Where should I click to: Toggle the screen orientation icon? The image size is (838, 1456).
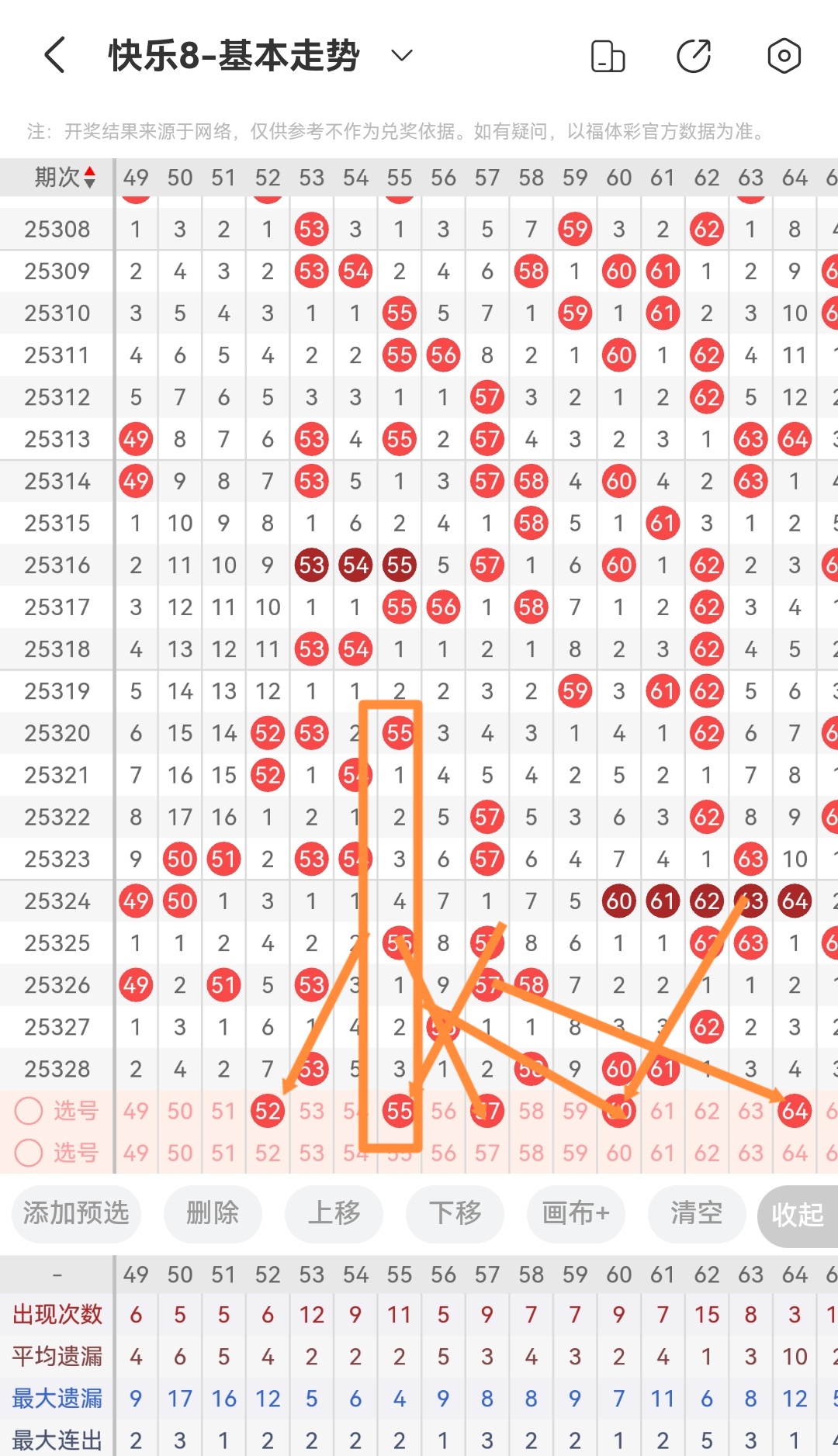(608, 56)
